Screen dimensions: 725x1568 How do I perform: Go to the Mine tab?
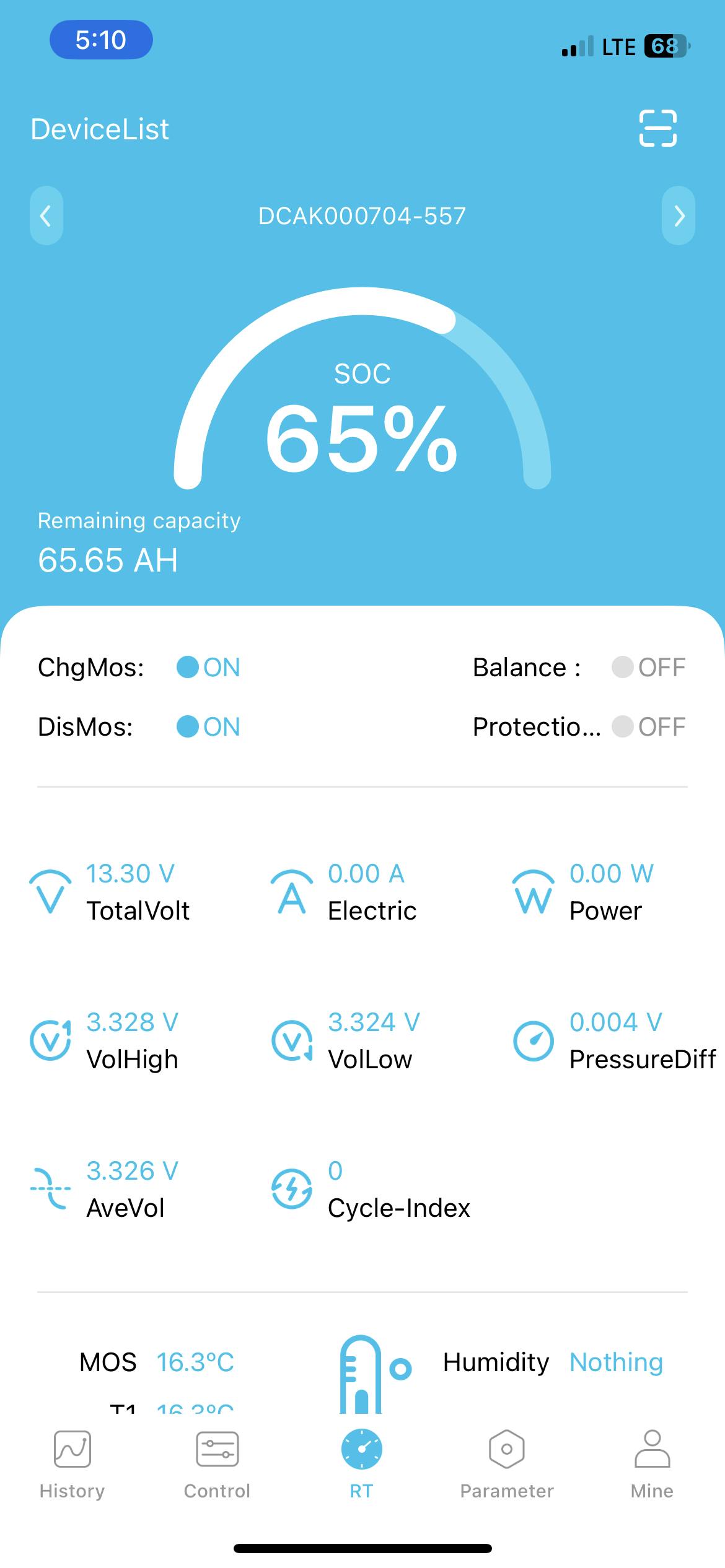[652, 1464]
